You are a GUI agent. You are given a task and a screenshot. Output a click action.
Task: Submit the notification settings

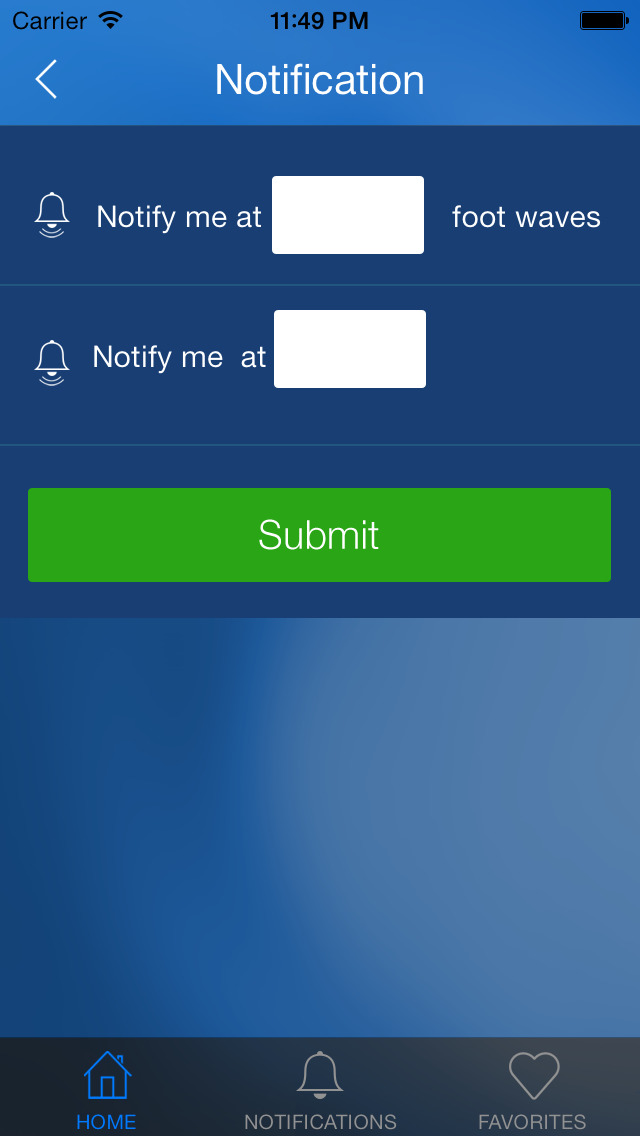[320, 535]
